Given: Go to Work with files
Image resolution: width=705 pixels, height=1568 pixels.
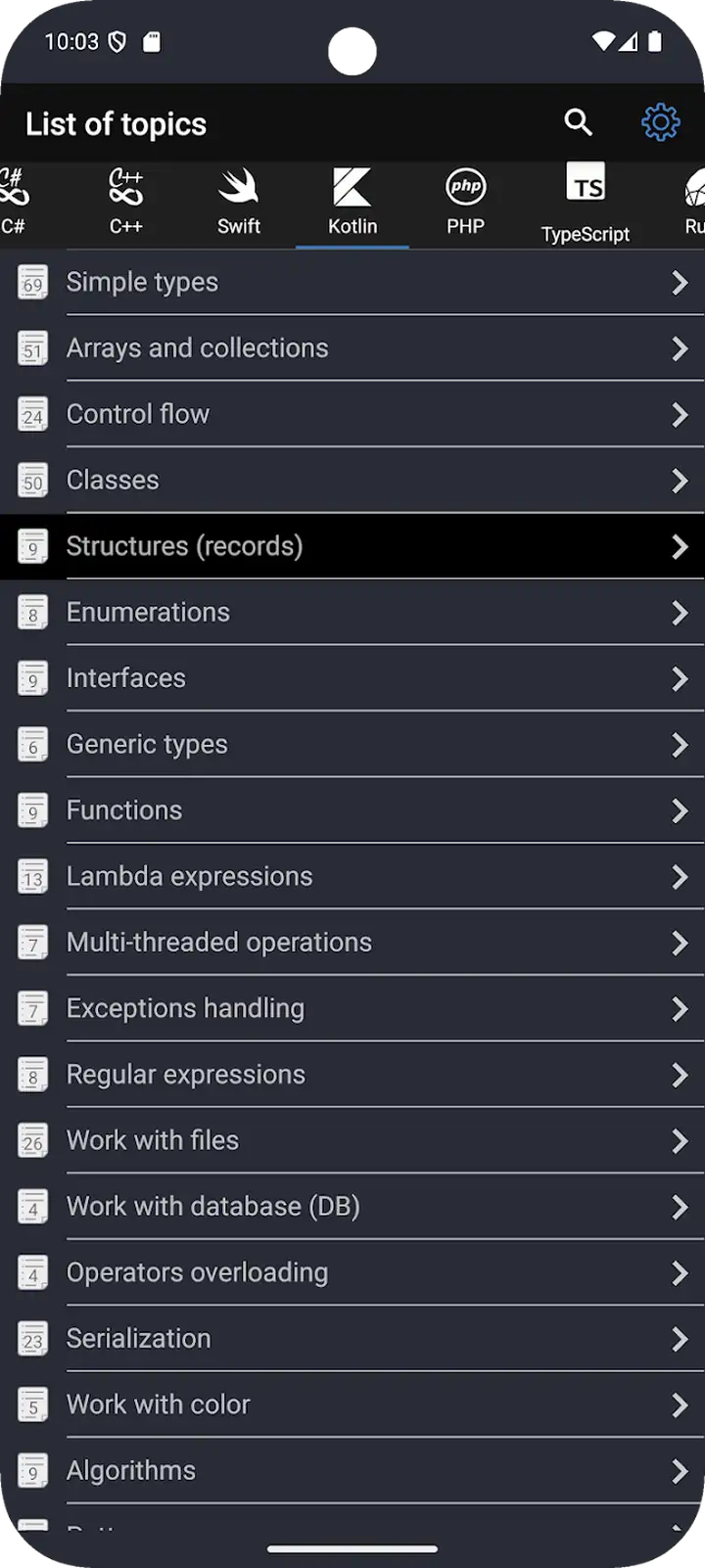Looking at the screenshot, I should (352, 1141).
